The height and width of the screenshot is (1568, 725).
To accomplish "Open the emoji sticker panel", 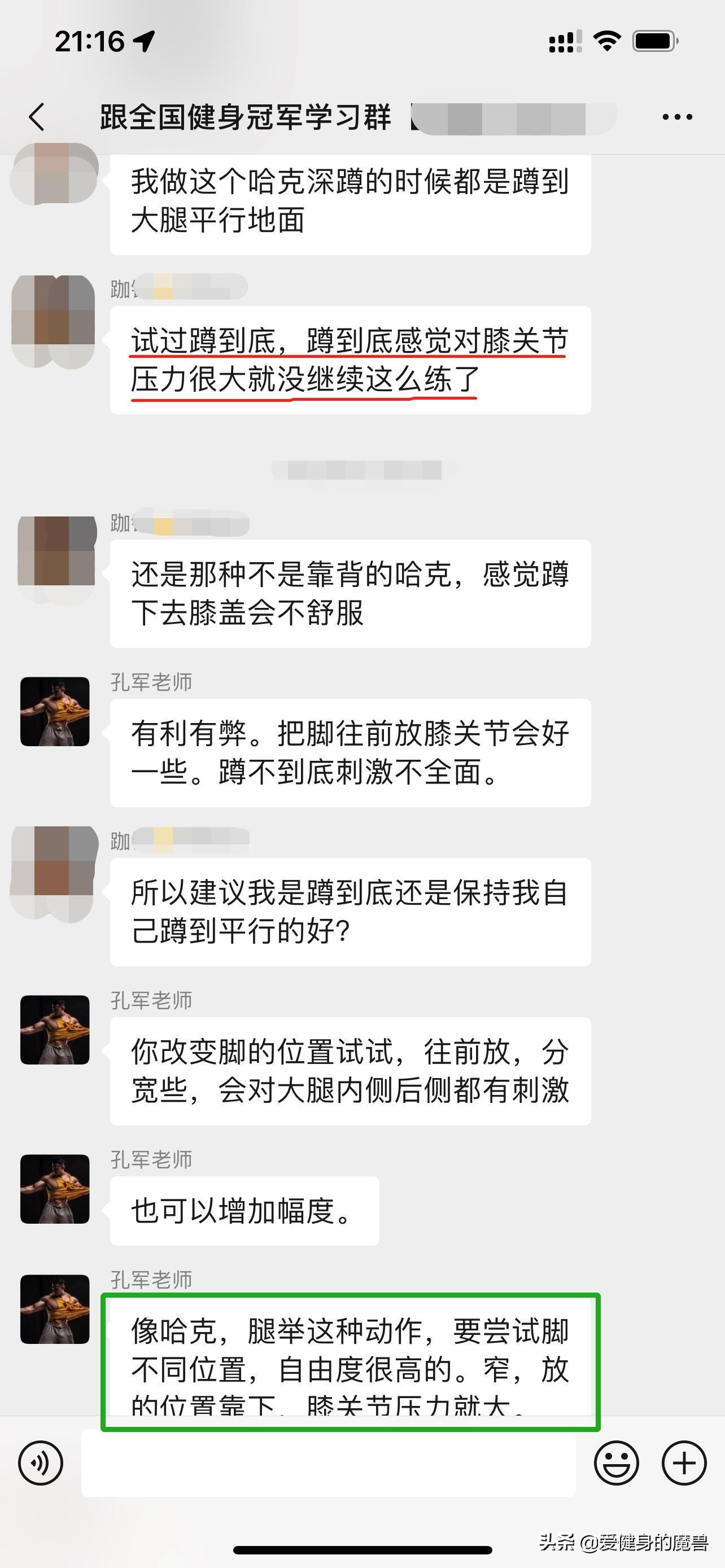I will 616,1462.
